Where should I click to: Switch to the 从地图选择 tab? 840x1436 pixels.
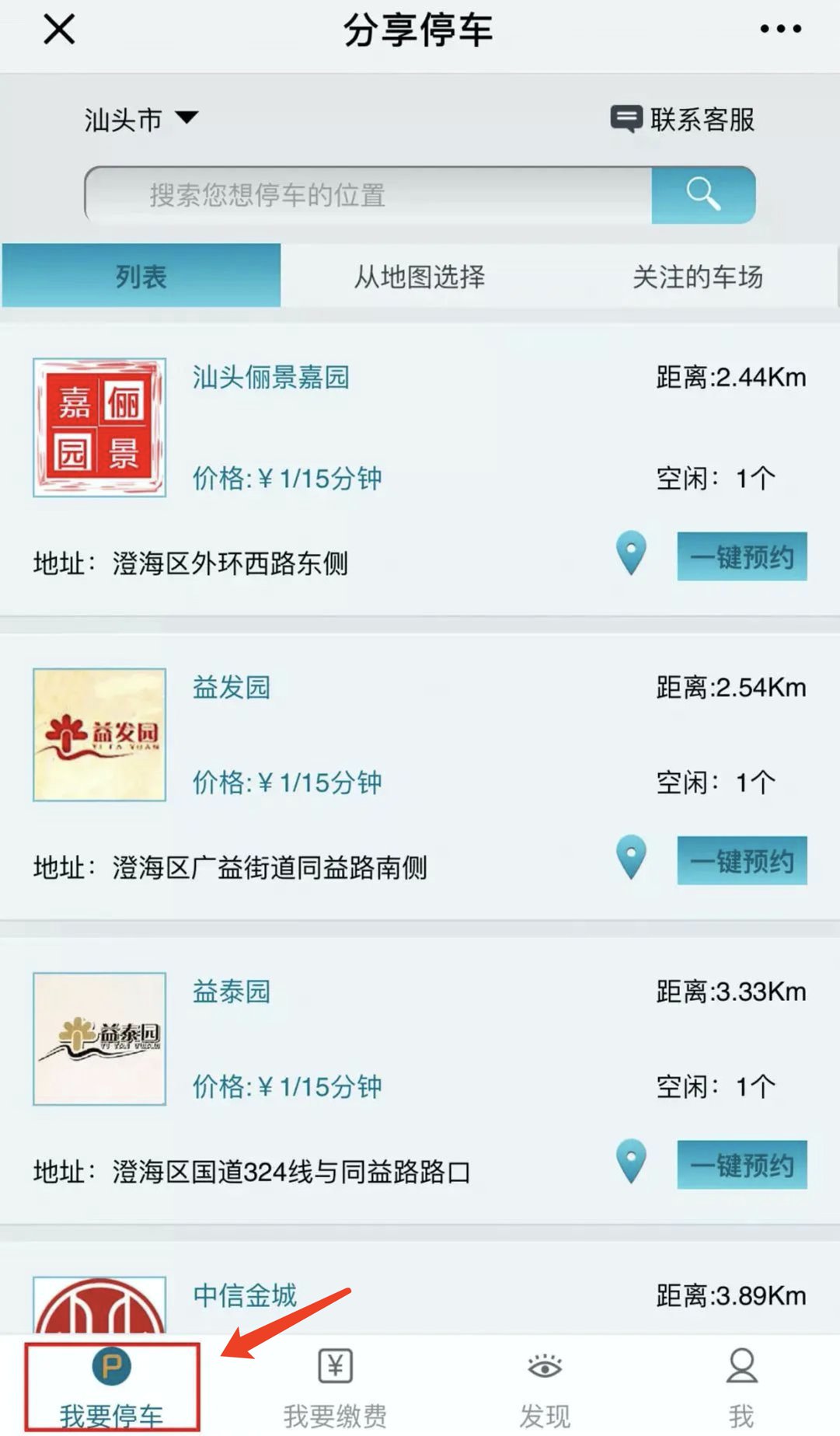click(x=420, y=277)
